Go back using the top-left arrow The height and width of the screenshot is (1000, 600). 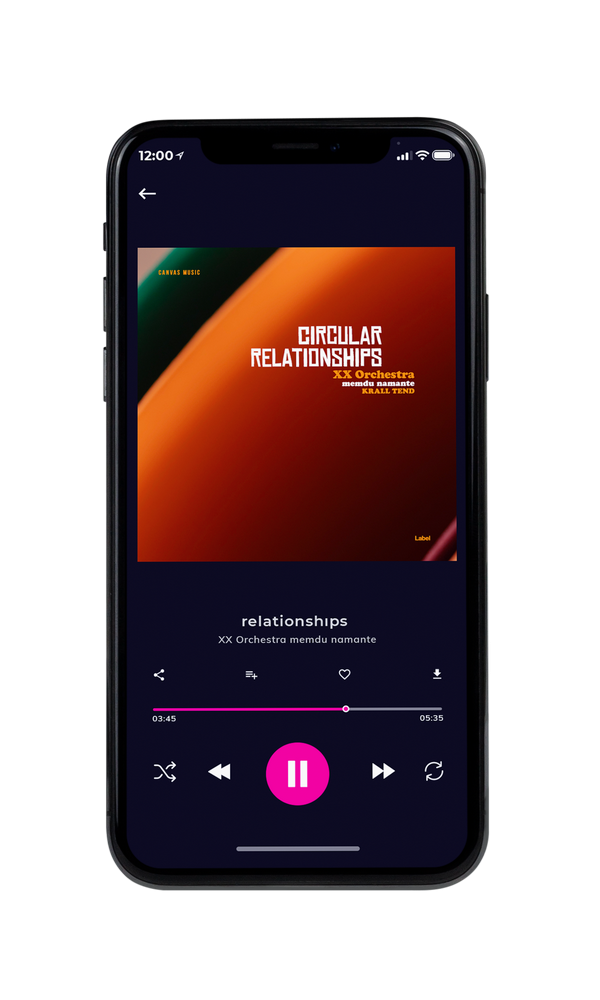click(x=147, y=193)
